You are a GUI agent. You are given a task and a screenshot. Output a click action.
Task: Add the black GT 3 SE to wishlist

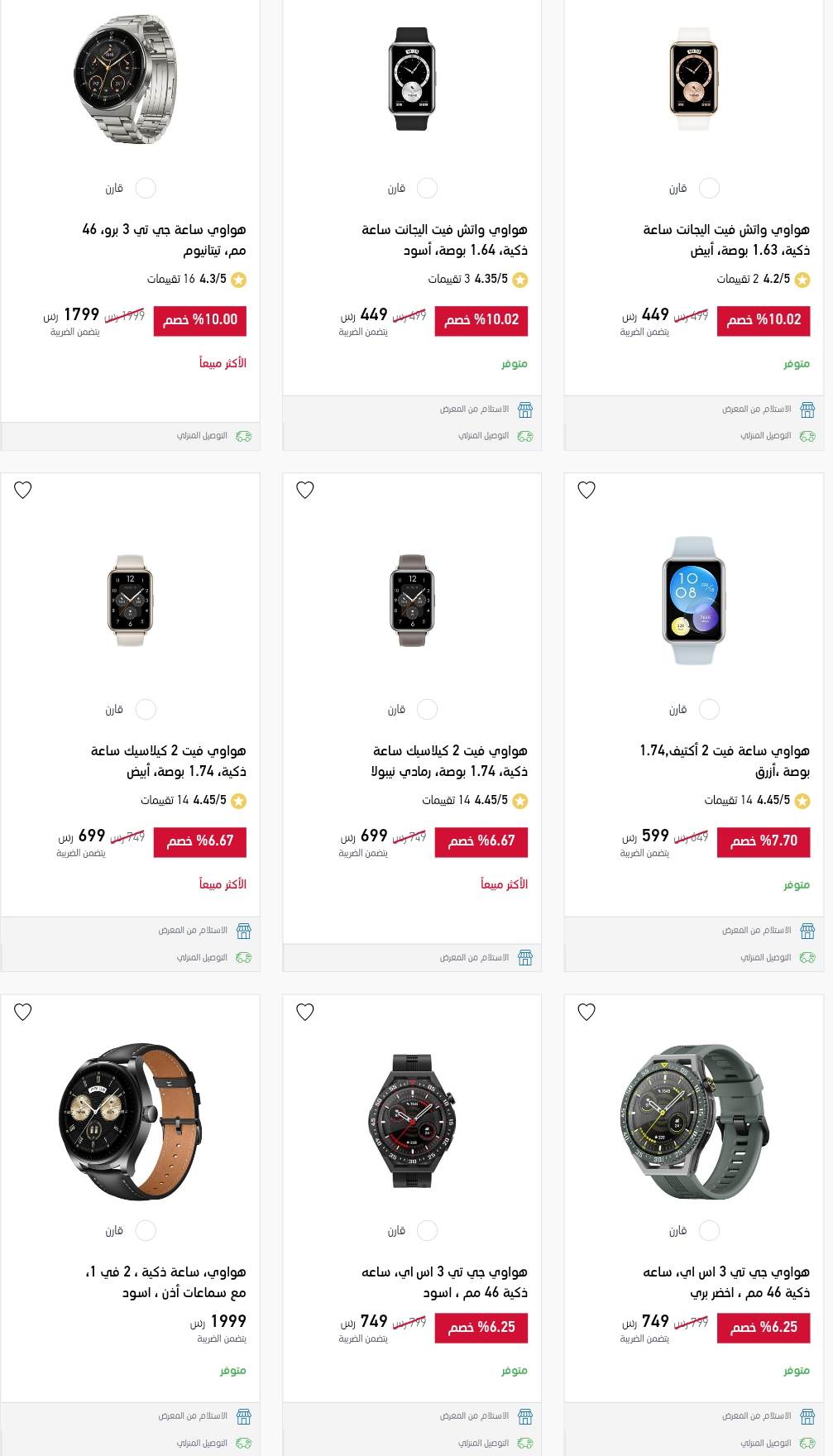pyautogui.click(x=305, y=1012)
